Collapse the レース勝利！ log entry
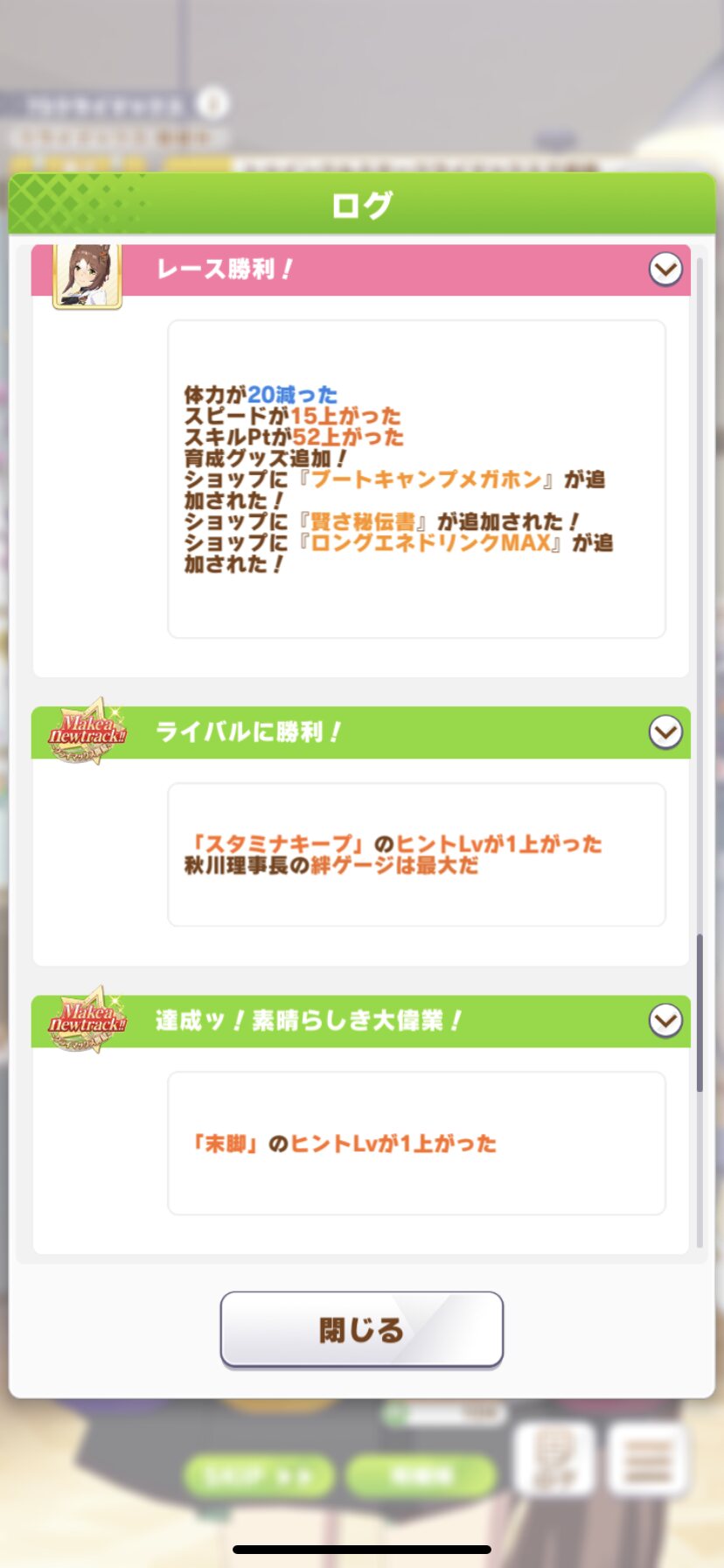The height and width of the screenshot is (1568, 724). tap(665, 269)
